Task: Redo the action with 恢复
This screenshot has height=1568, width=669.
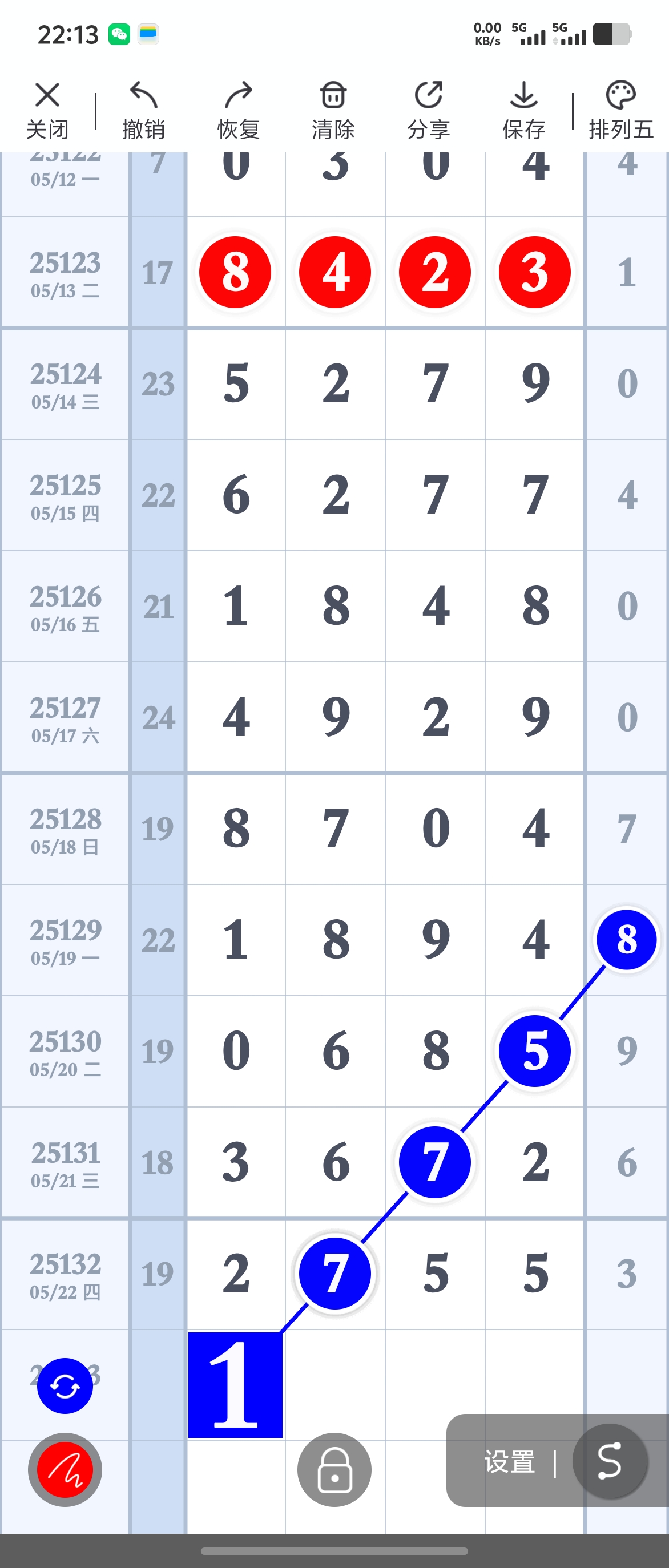Action: (239, 111)
